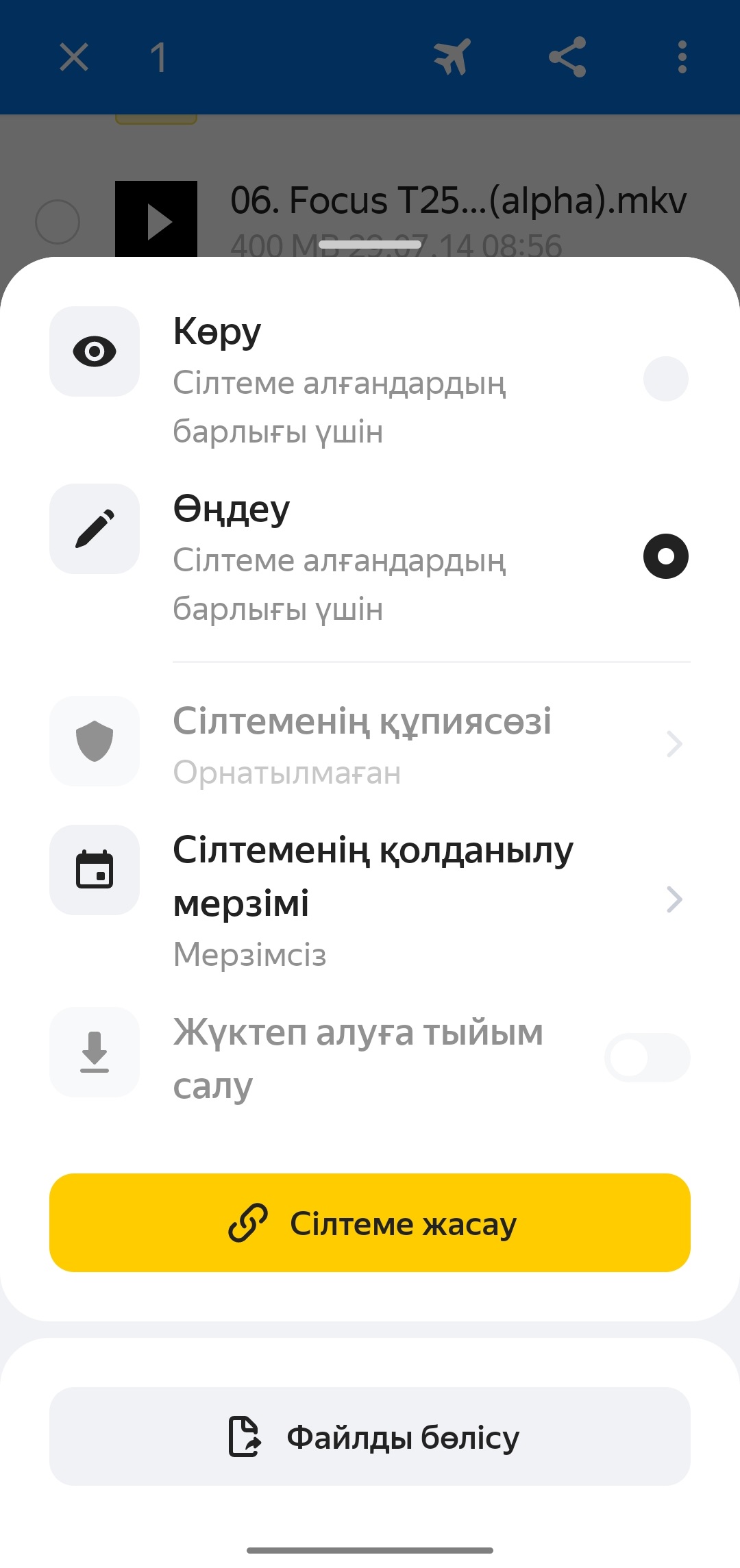Tap the share icon in top bar
Viewport: 740px width, 1568px height.
567,57
